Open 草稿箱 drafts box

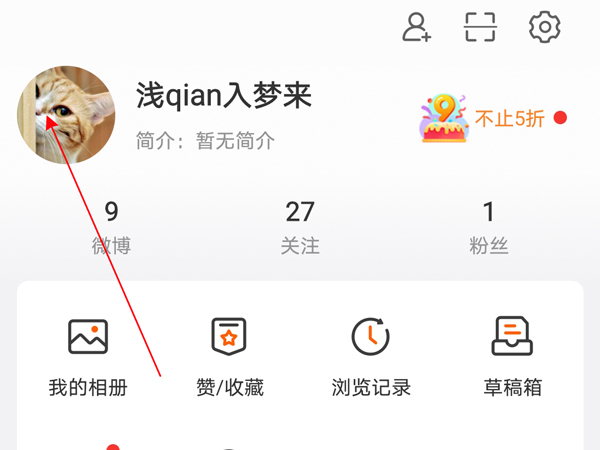512,357
